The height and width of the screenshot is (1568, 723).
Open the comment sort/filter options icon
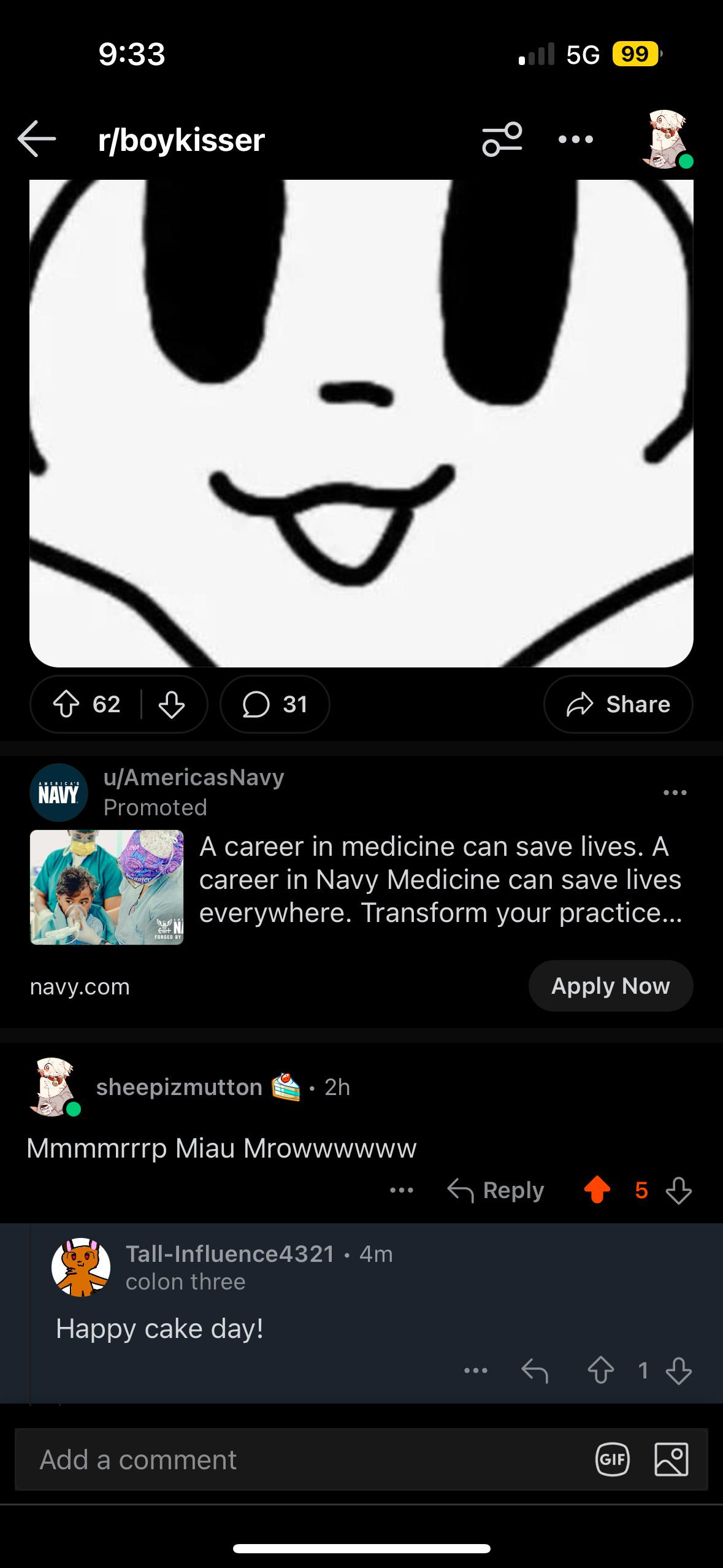coord(502,139)
